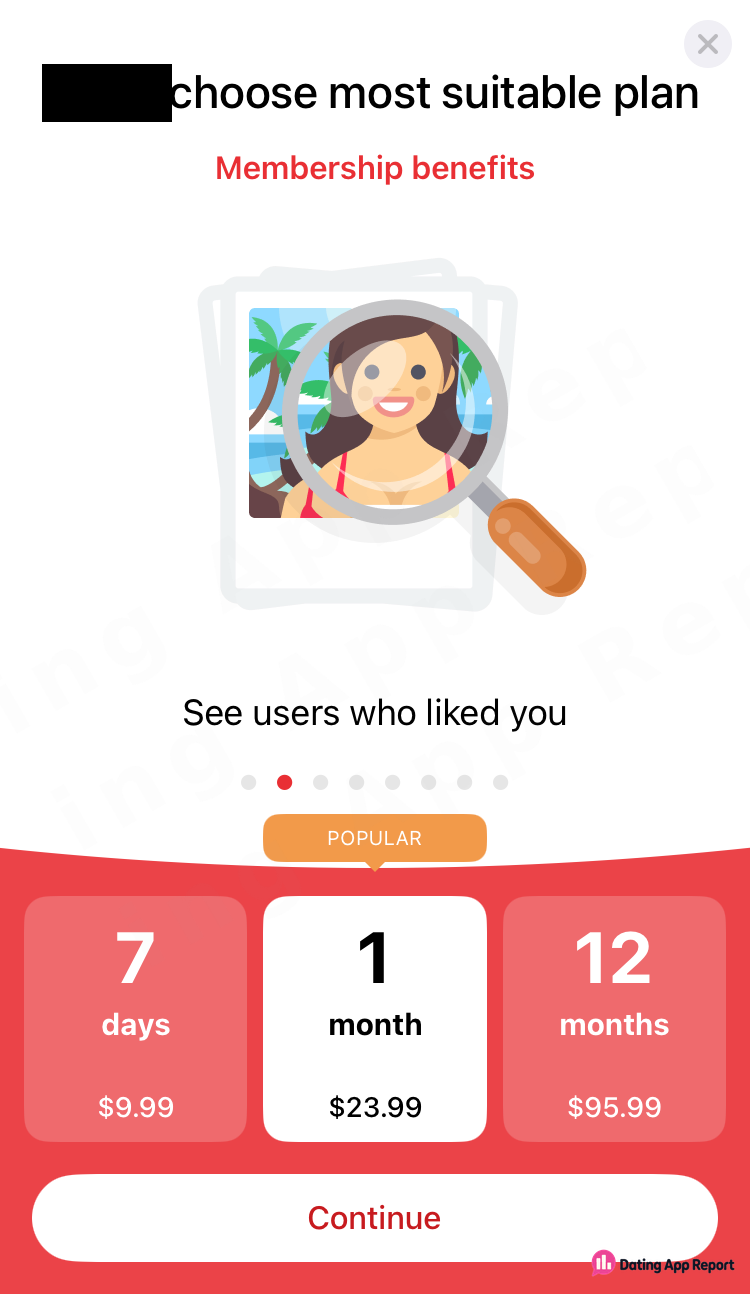Close the membership plan screen
This screenshot has width=750, height=1294.
(708, 44)
